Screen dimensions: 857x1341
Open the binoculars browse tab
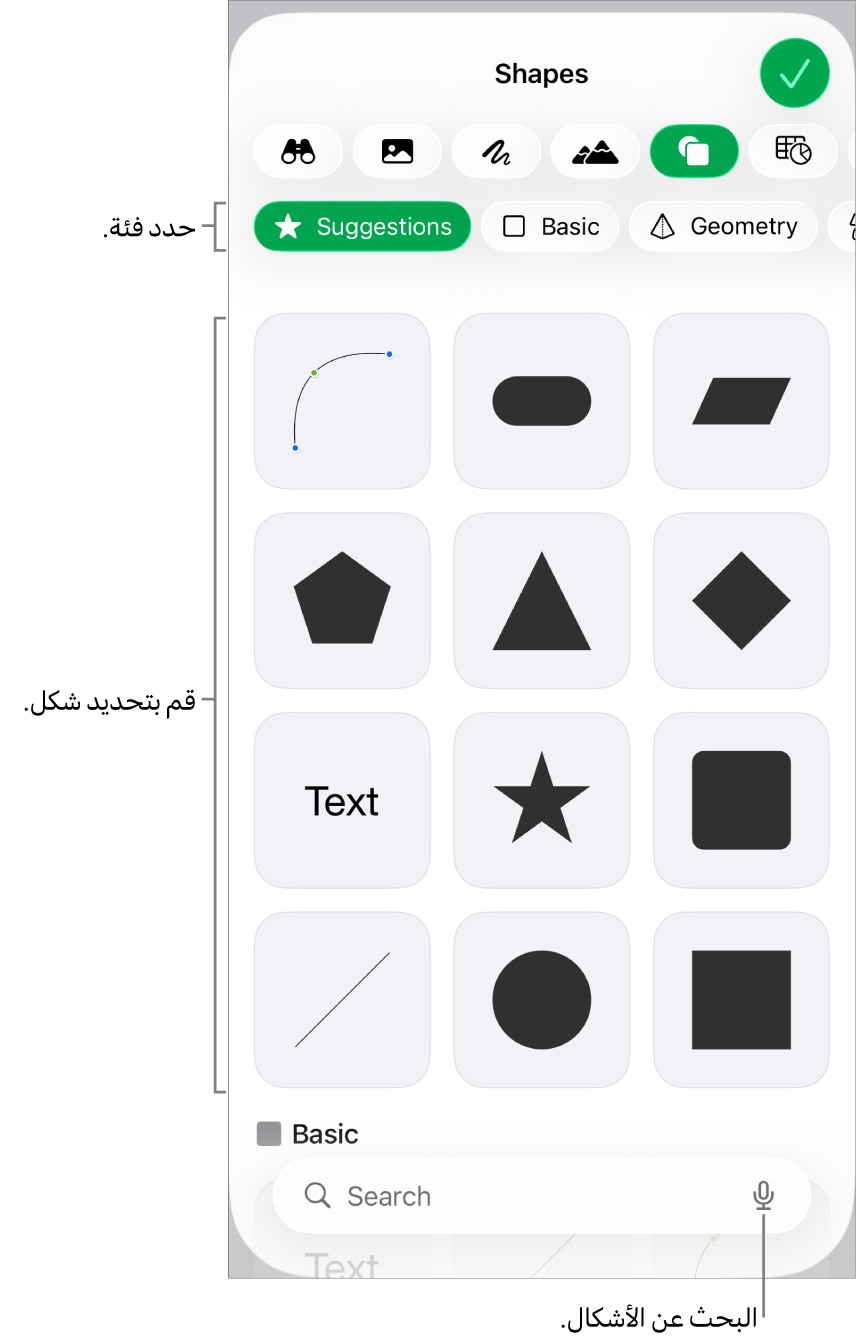(x=298, y=152)
